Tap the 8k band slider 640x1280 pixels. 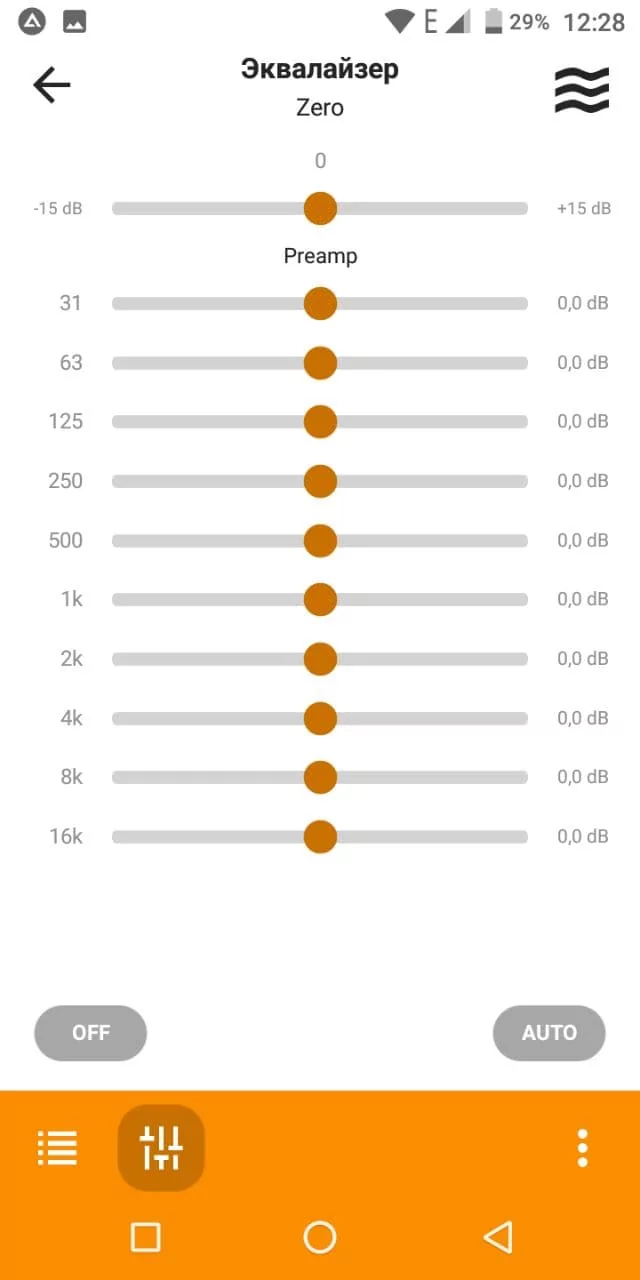(320, 777)
